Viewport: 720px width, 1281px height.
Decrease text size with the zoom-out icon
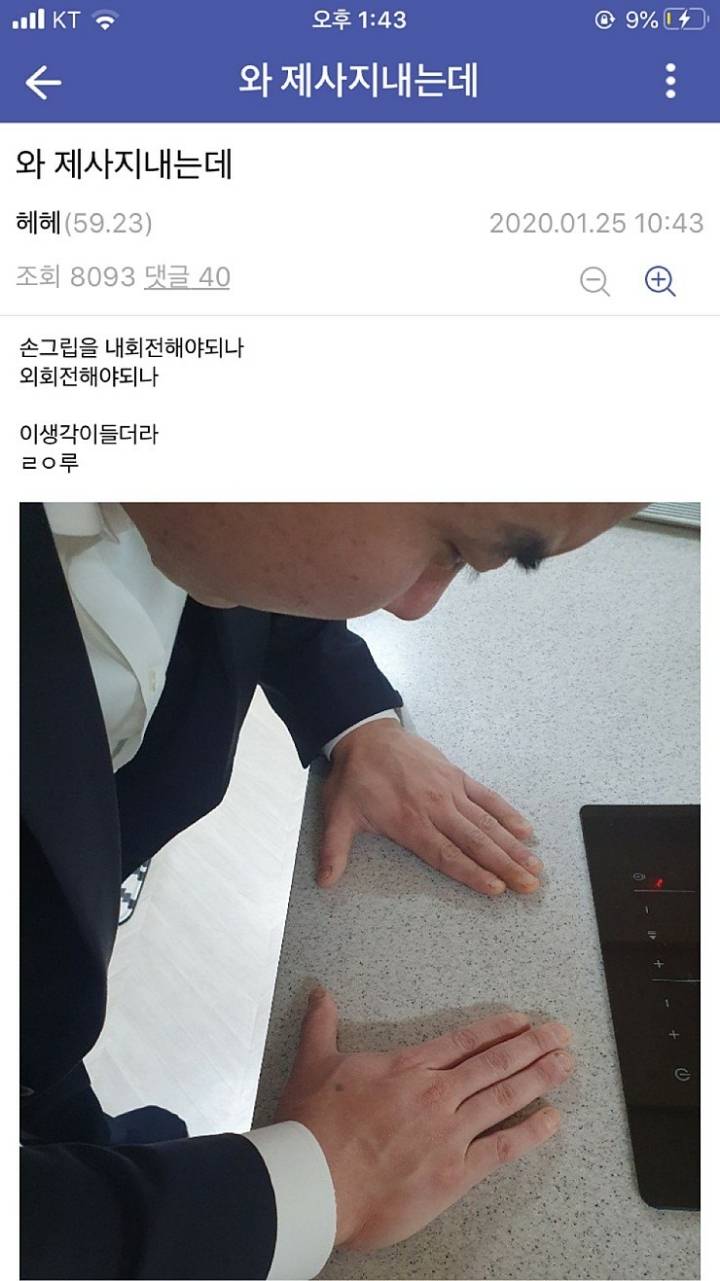pyautogui.click(x=595, y=282)
